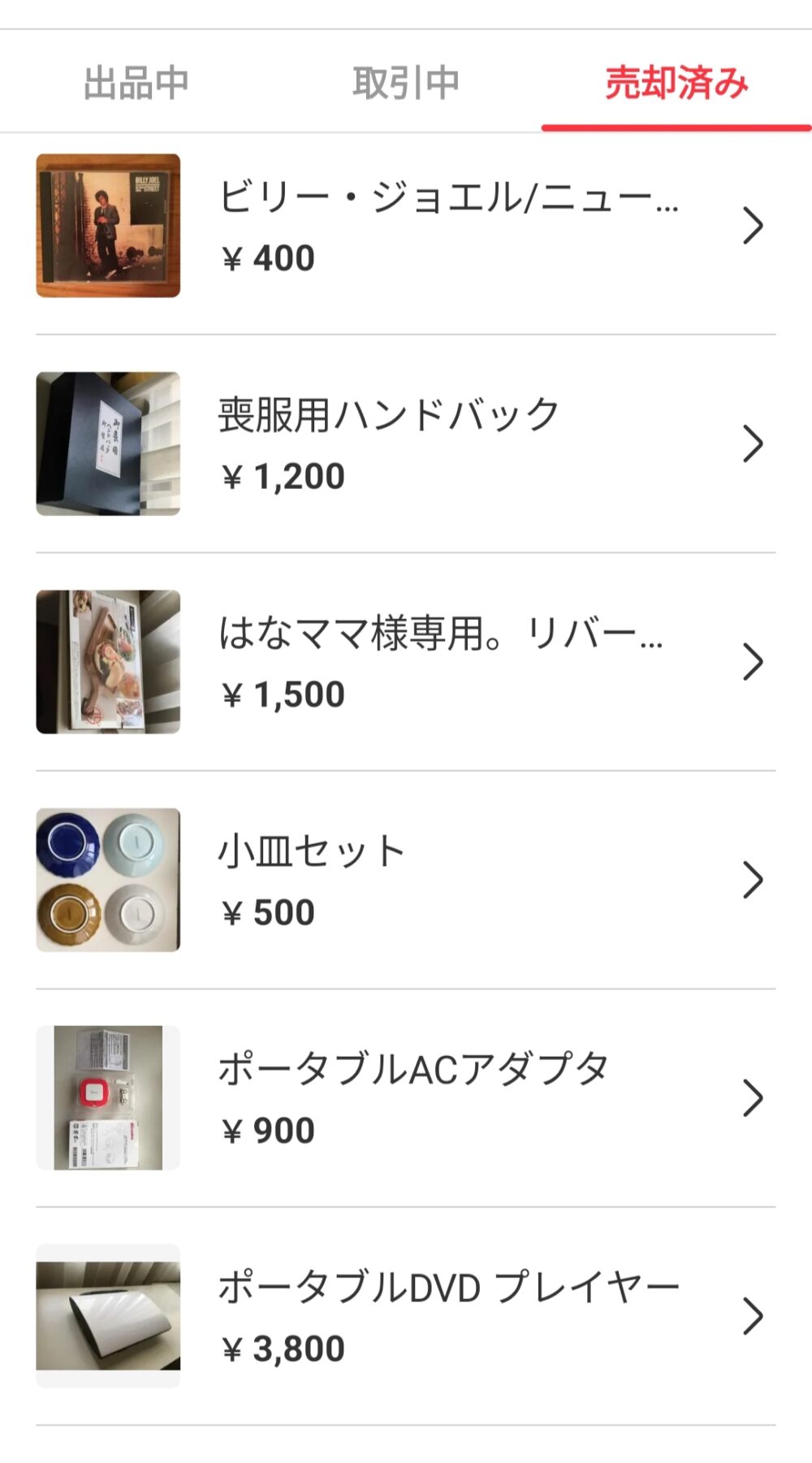Viewport: 812px width, 1463px height.
Task: Switch to the 出品中 tab
Action: (x=136, y=82)
